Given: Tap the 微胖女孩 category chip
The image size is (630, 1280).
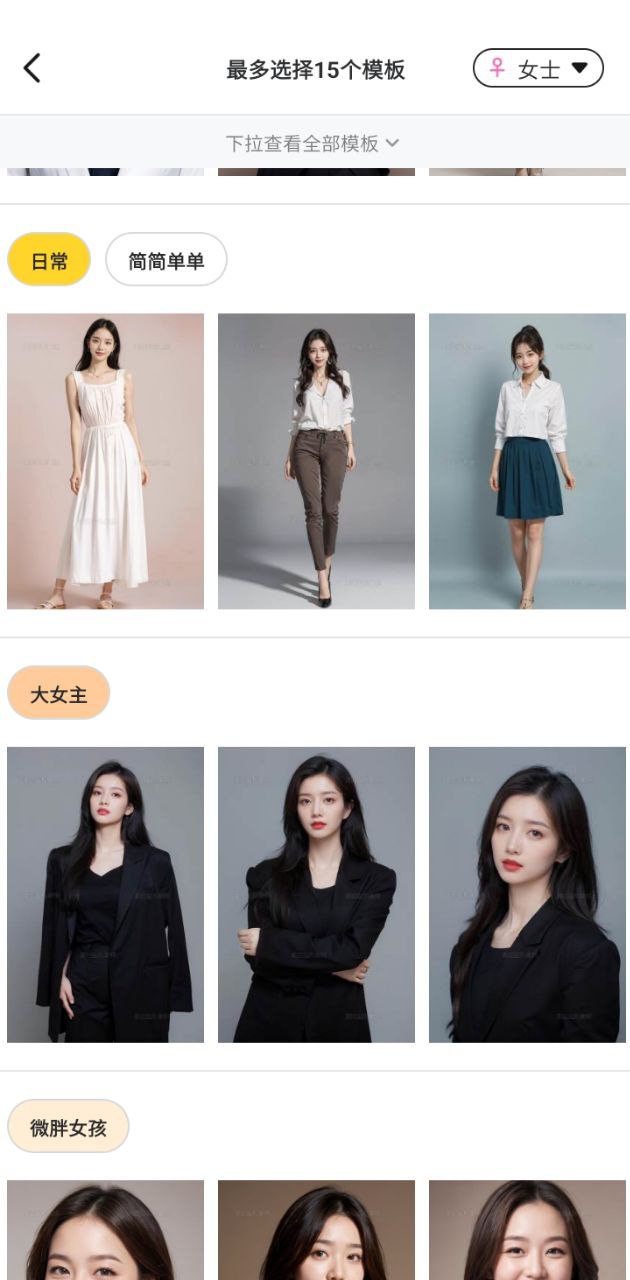Looking at the screenshot, I should coord(68,1126).
